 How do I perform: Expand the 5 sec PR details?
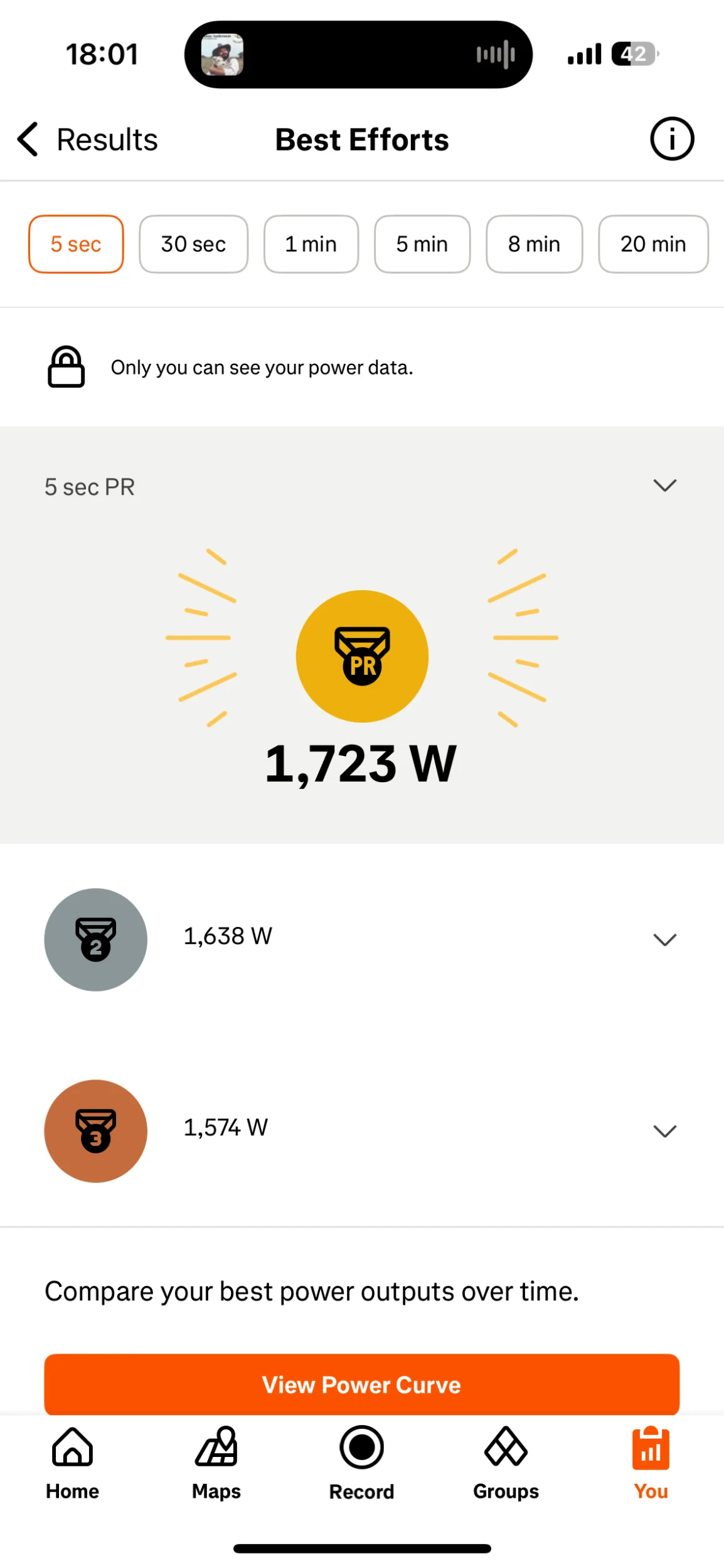click(x=664, y=485)
